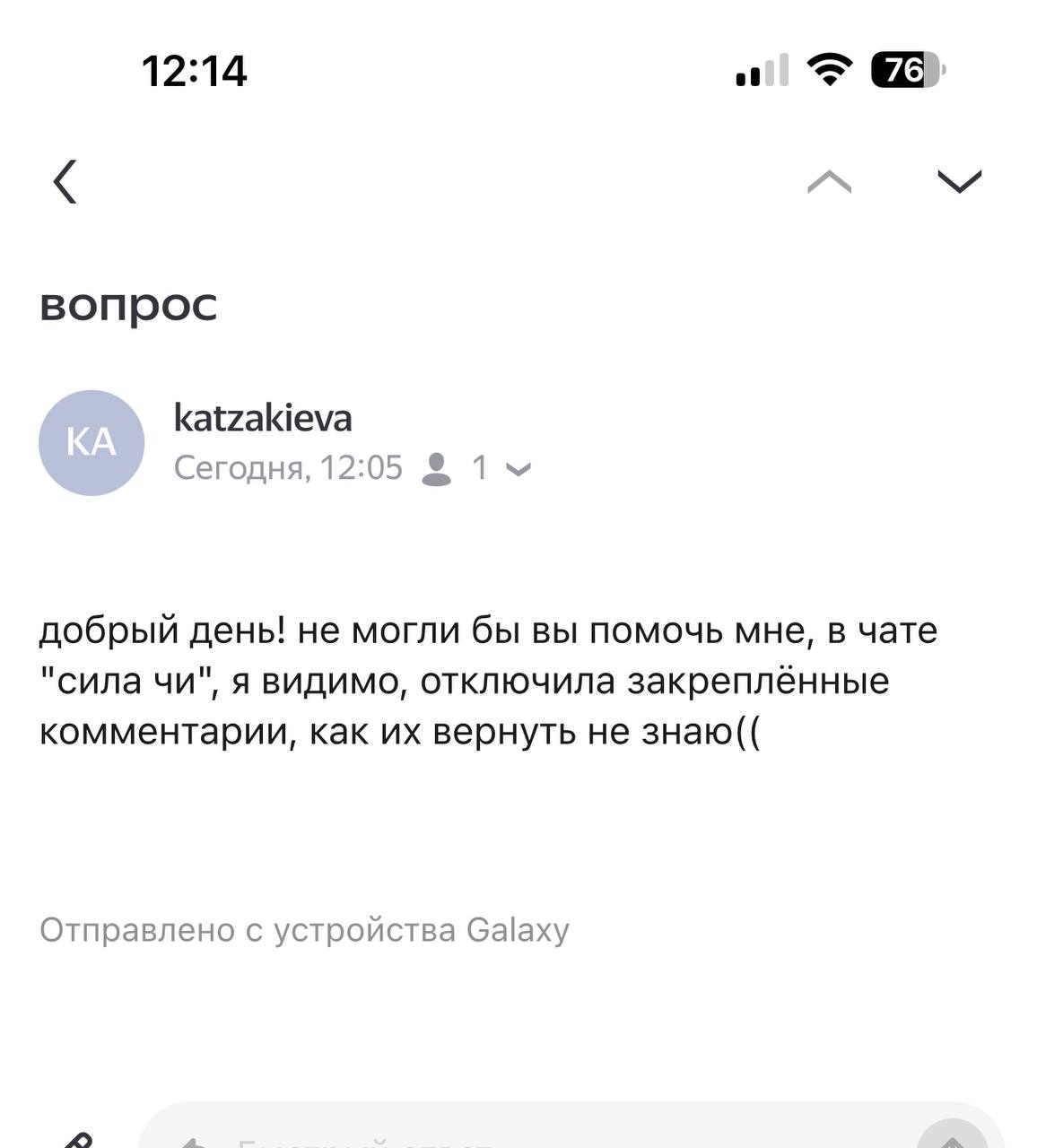Expand the recipients list next to the date
The height and width of the screenshot is (1148, 1037).
pos(518,468)
